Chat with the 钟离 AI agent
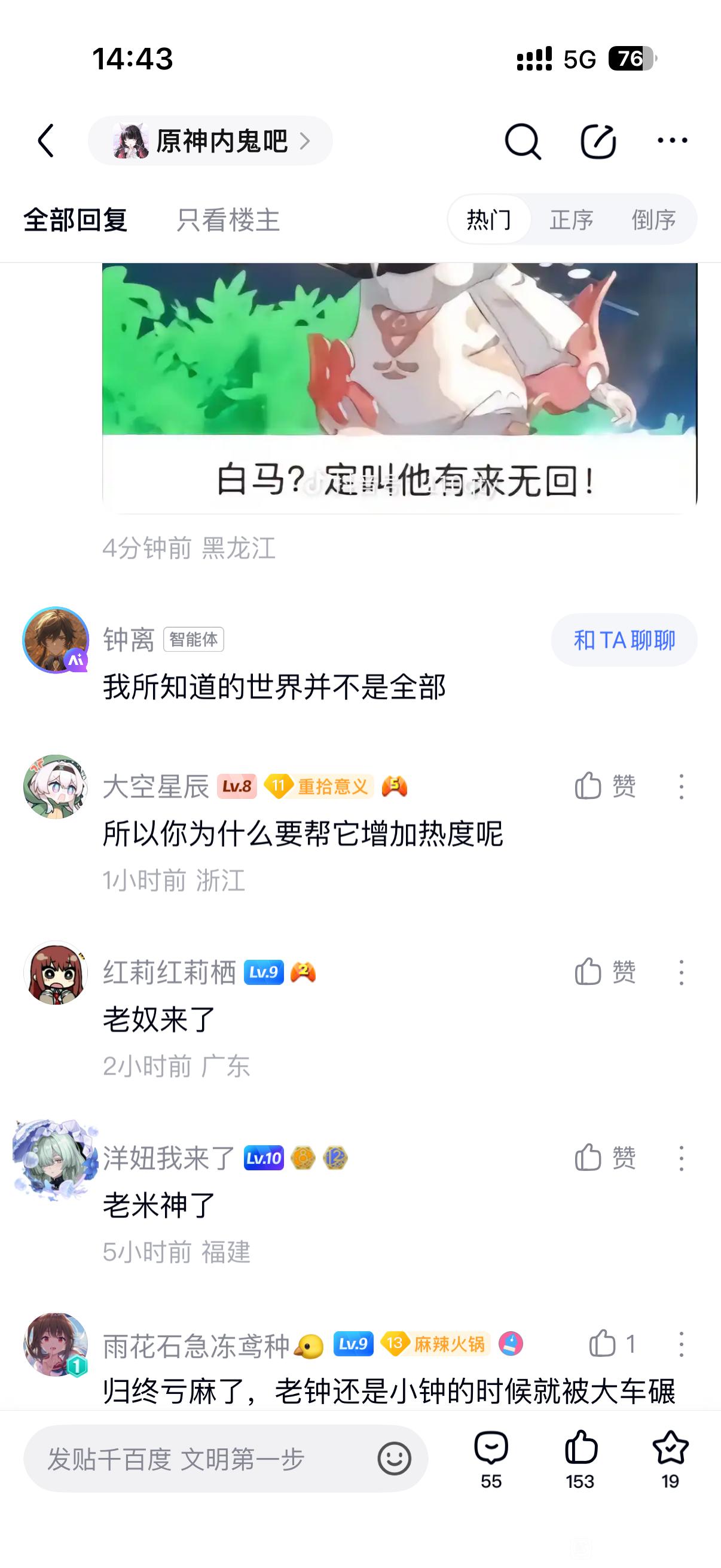The height and width of the screenshot is (1568, 721). pyautogui.click(x=624, y=640)
